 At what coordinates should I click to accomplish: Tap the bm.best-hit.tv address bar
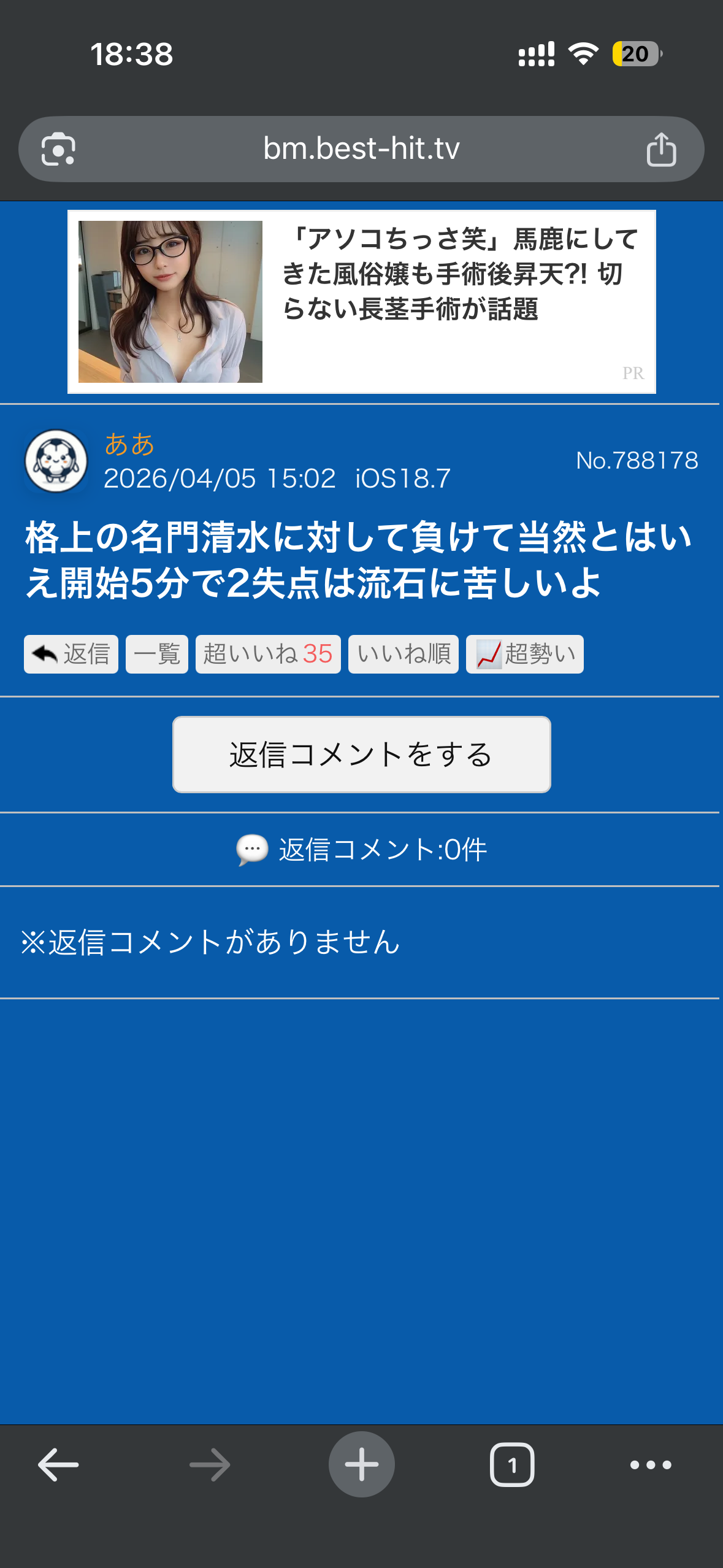click(361, 149)
